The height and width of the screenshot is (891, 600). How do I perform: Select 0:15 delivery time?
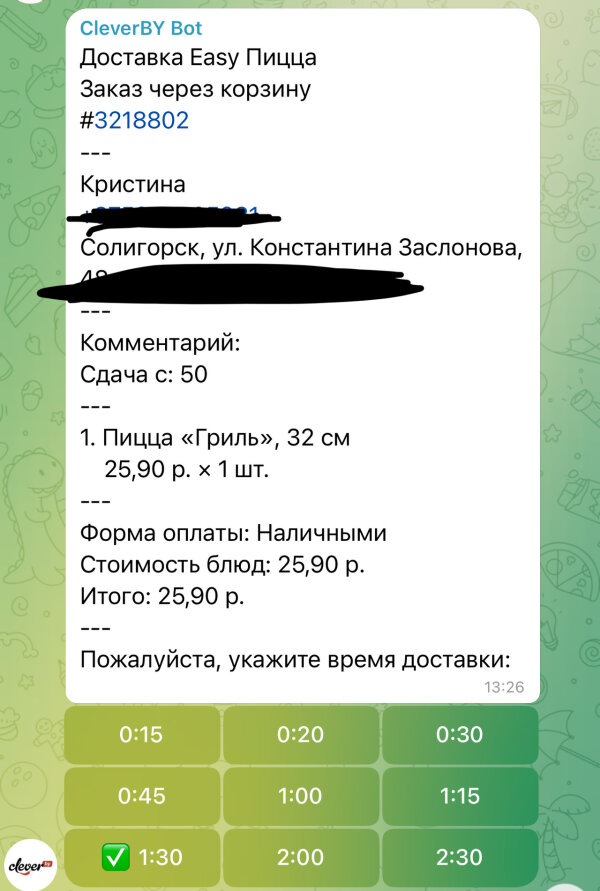click(141, 734)
